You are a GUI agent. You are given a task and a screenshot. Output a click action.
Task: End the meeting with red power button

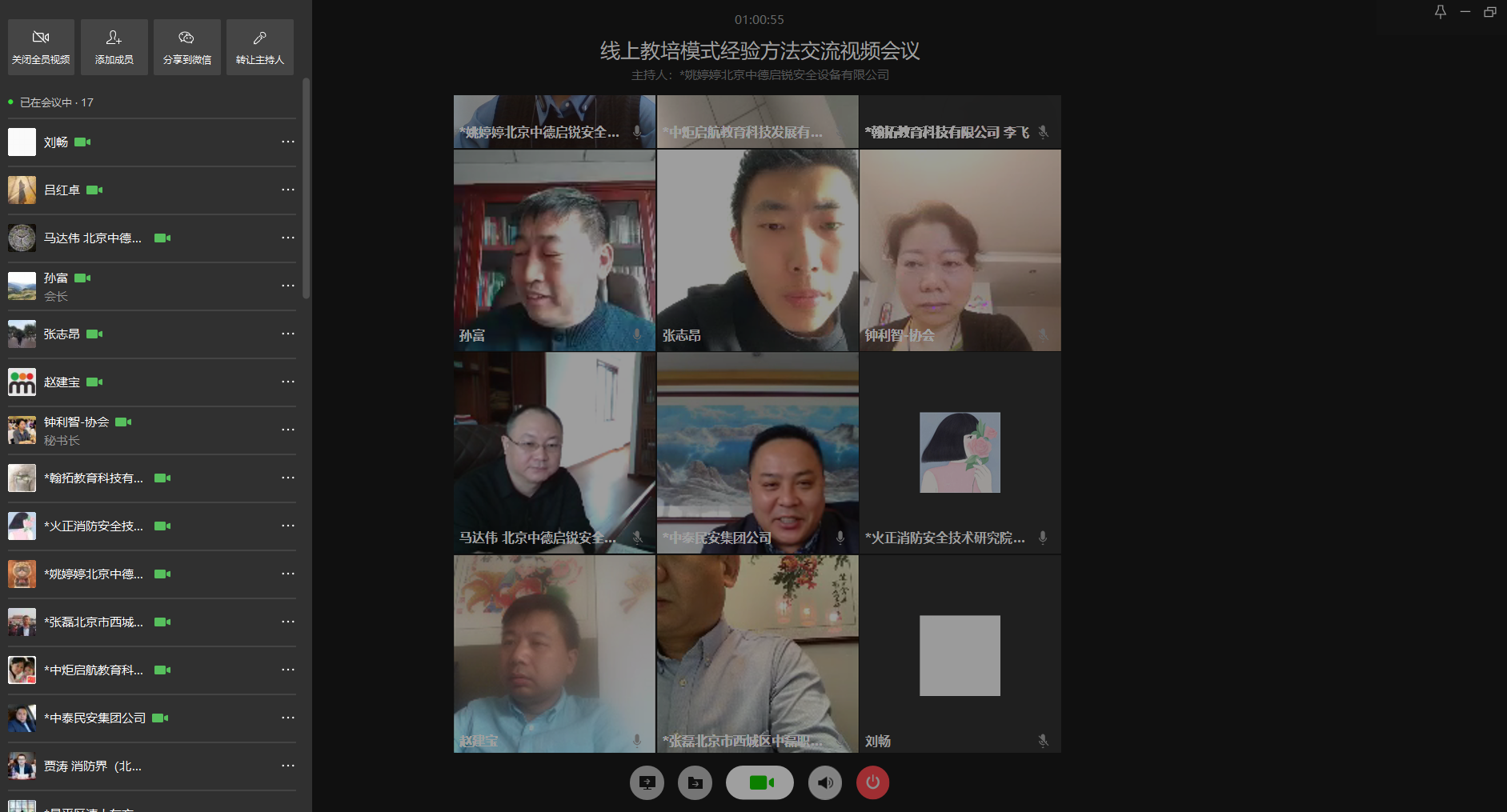[872, 782]
